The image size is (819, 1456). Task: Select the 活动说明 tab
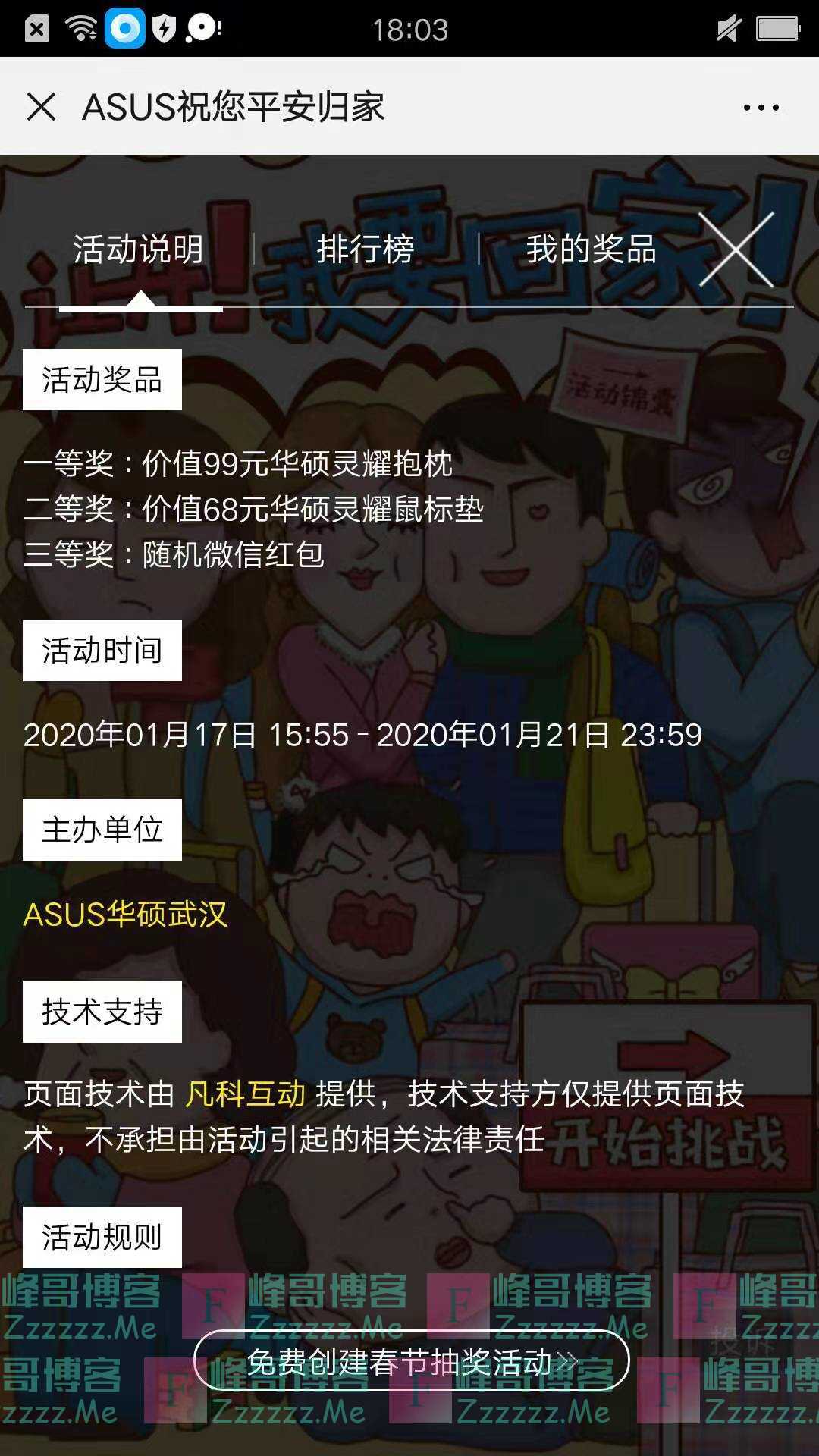(139, 249)
